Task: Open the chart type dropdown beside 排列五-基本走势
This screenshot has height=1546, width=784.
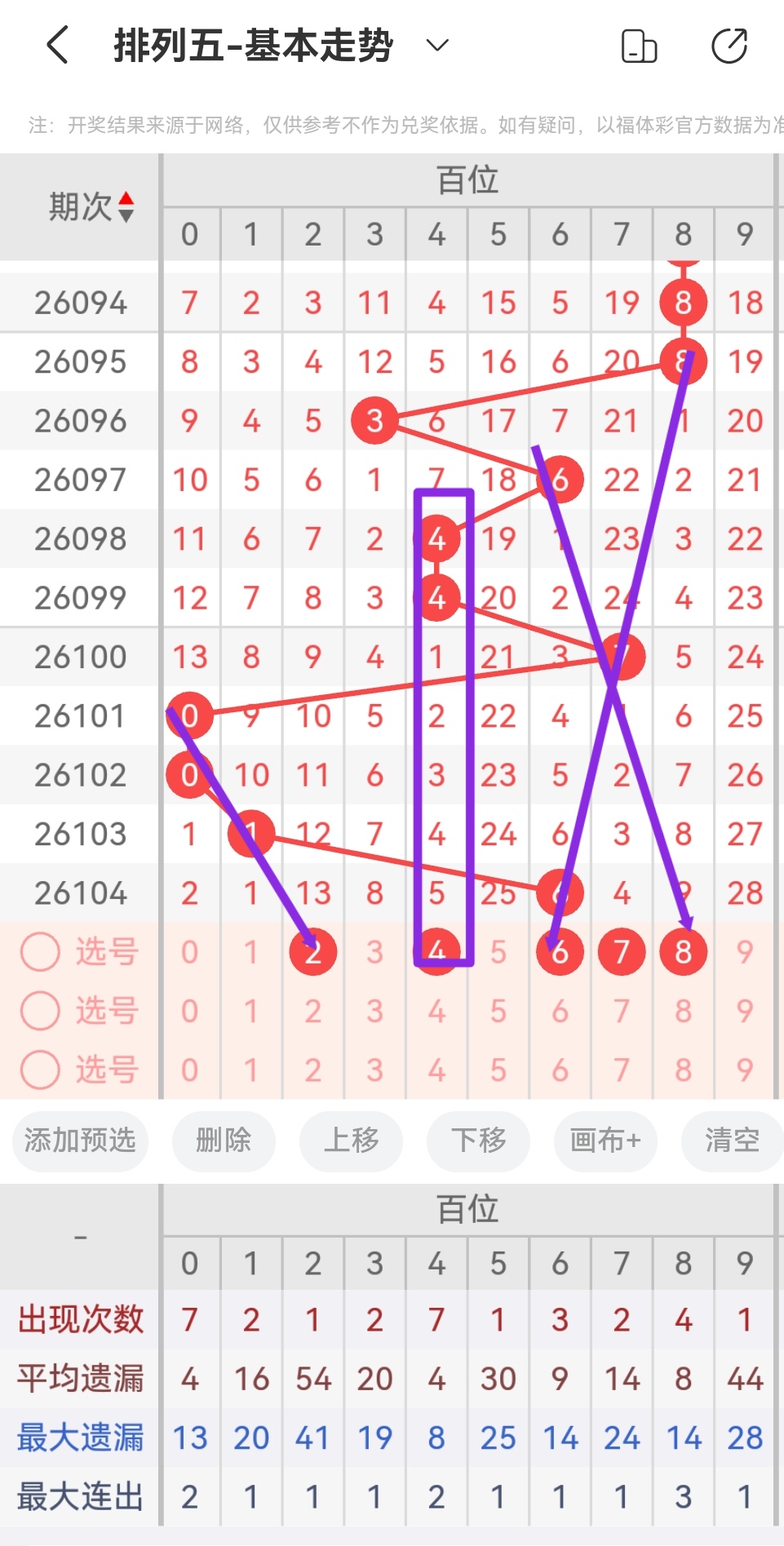Action: pyautogui.click(x=436, y=47)
